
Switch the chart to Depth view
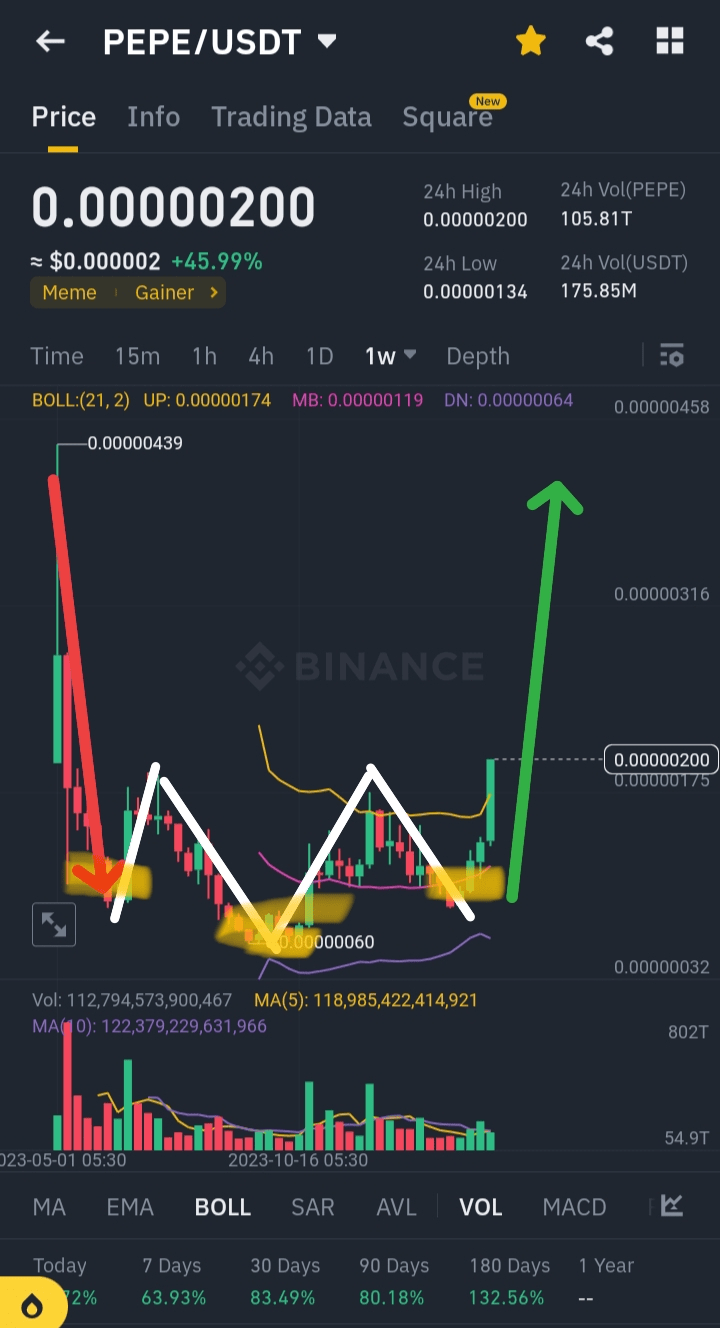click(x=478, y=356)
